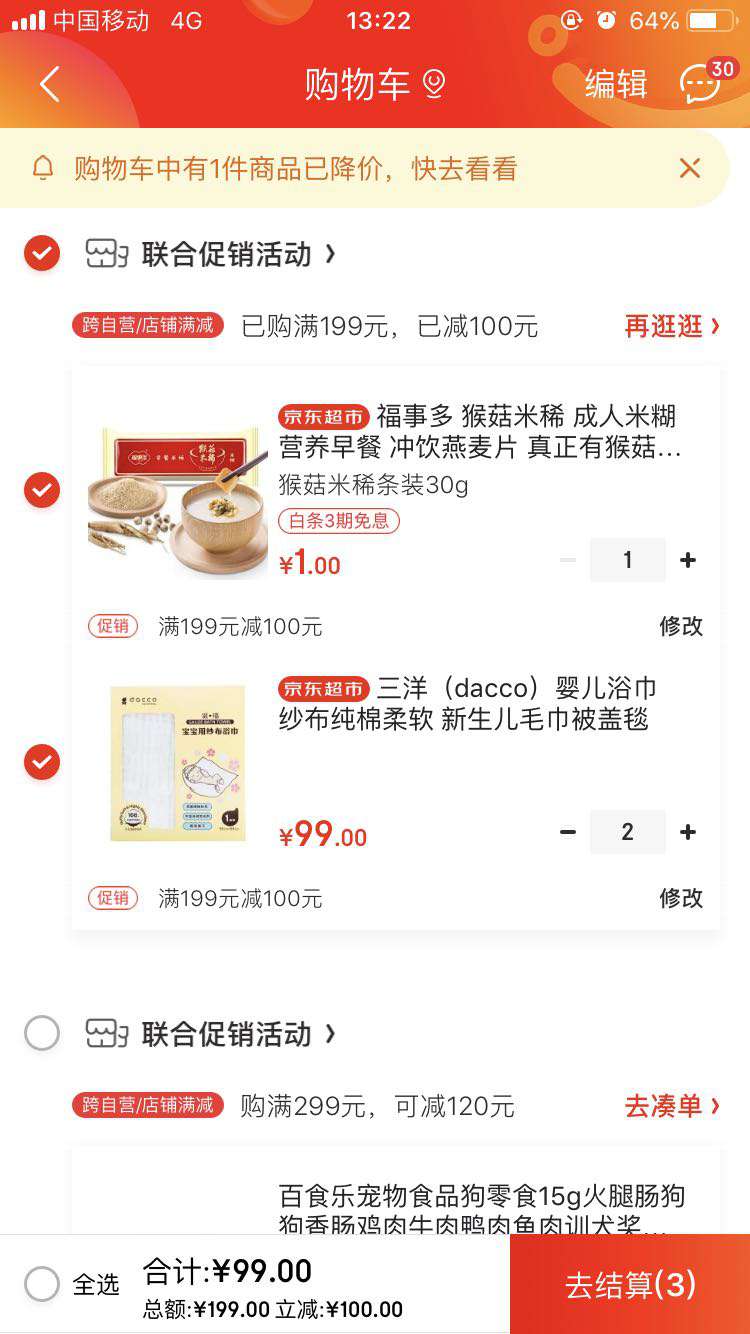Check the 全选 select-all checkbox
Screen dimensions: 750x1334
(42, 1286)
